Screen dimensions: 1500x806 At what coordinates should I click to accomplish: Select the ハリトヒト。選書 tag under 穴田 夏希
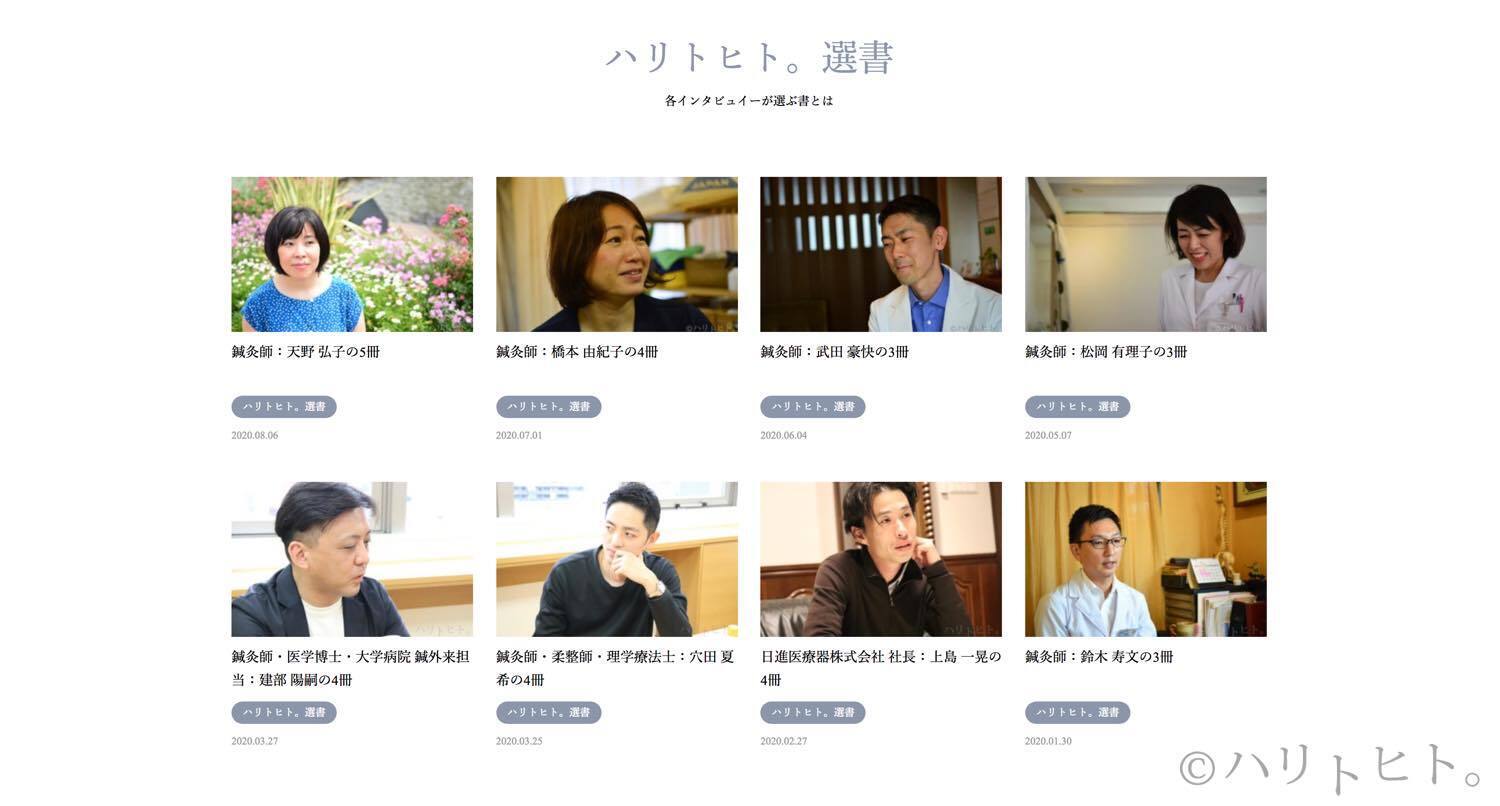[548, 713]
